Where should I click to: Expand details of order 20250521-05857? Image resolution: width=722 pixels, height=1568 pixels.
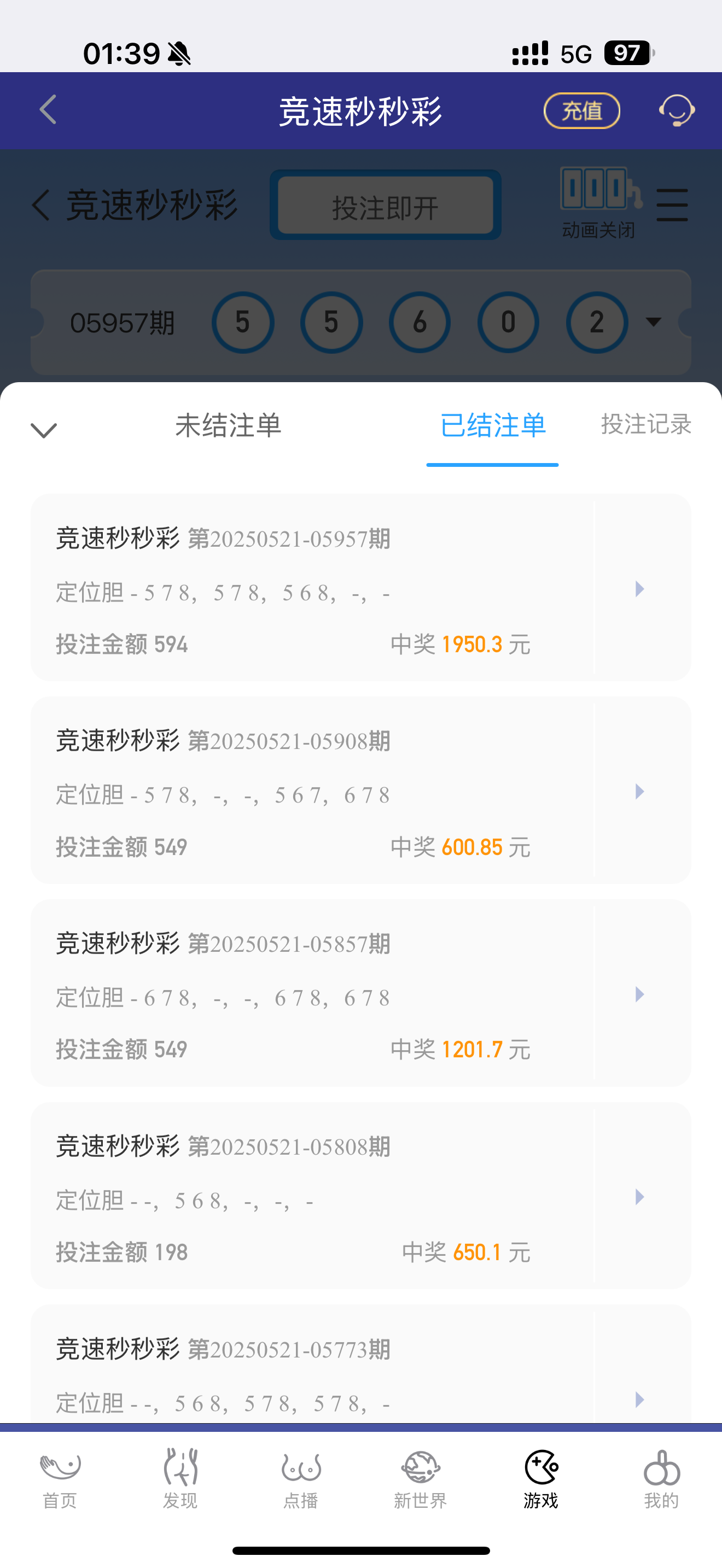(x=639, y=995)
